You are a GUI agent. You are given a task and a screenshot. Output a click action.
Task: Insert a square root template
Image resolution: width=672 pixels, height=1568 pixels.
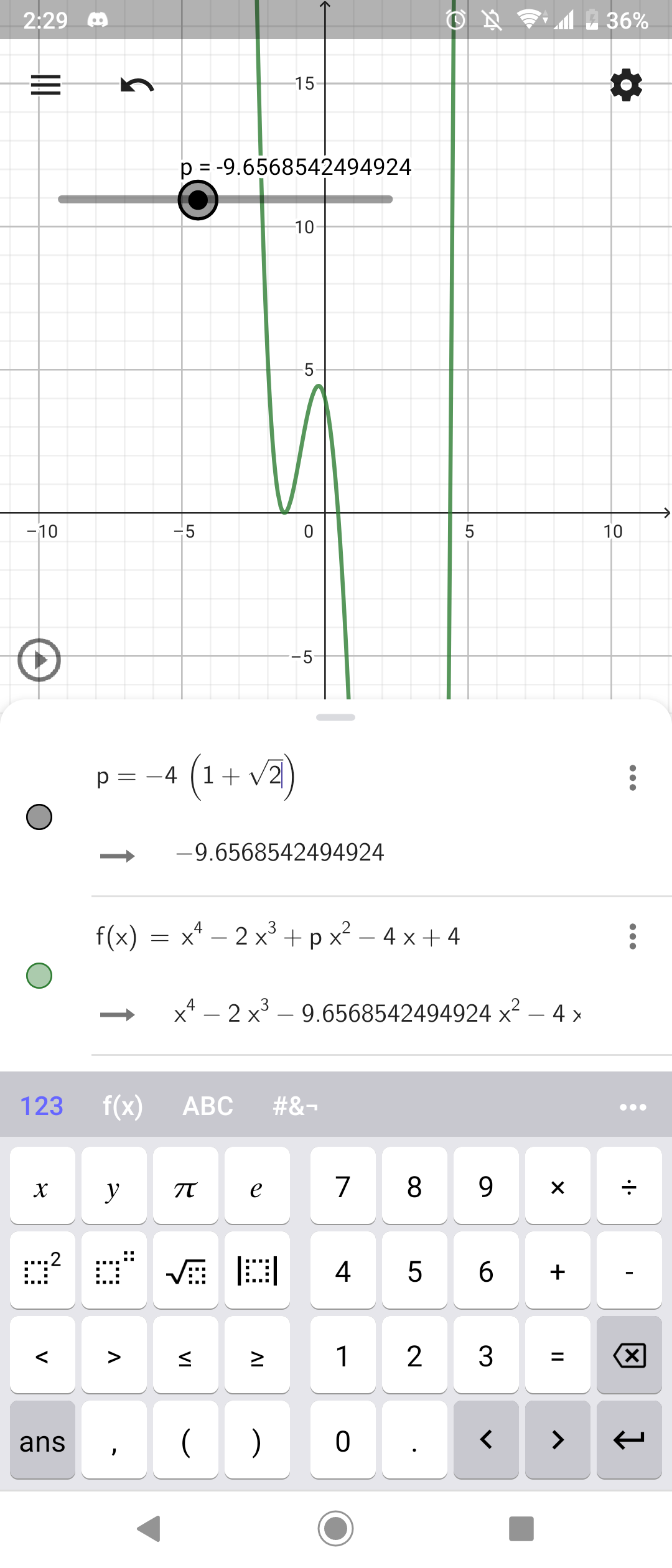coord(185,1271)
